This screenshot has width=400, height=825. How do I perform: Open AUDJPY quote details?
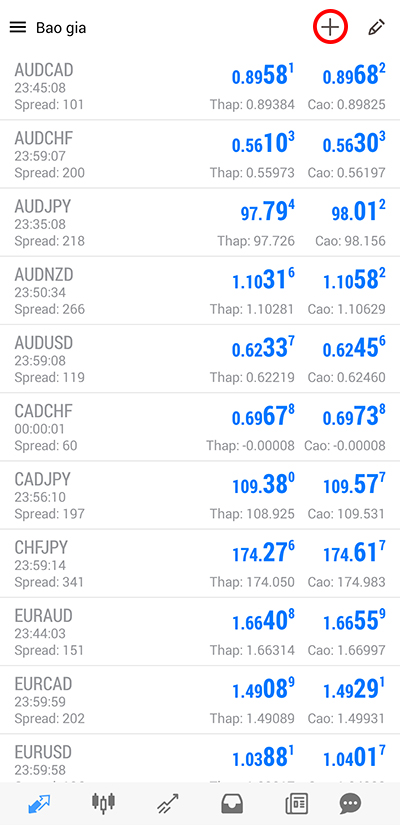pos(200,223)
